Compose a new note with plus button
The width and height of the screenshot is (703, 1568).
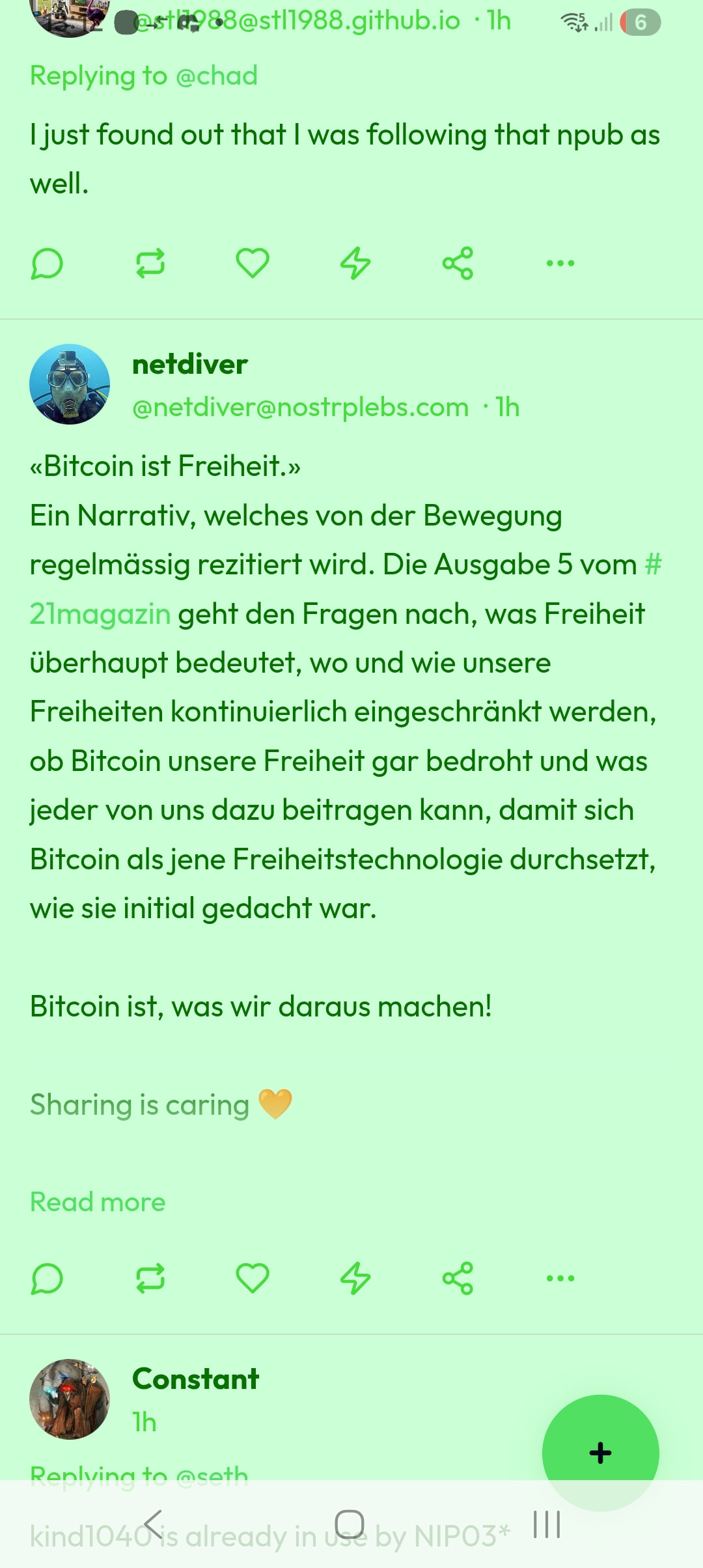(x=600, y=1453)
